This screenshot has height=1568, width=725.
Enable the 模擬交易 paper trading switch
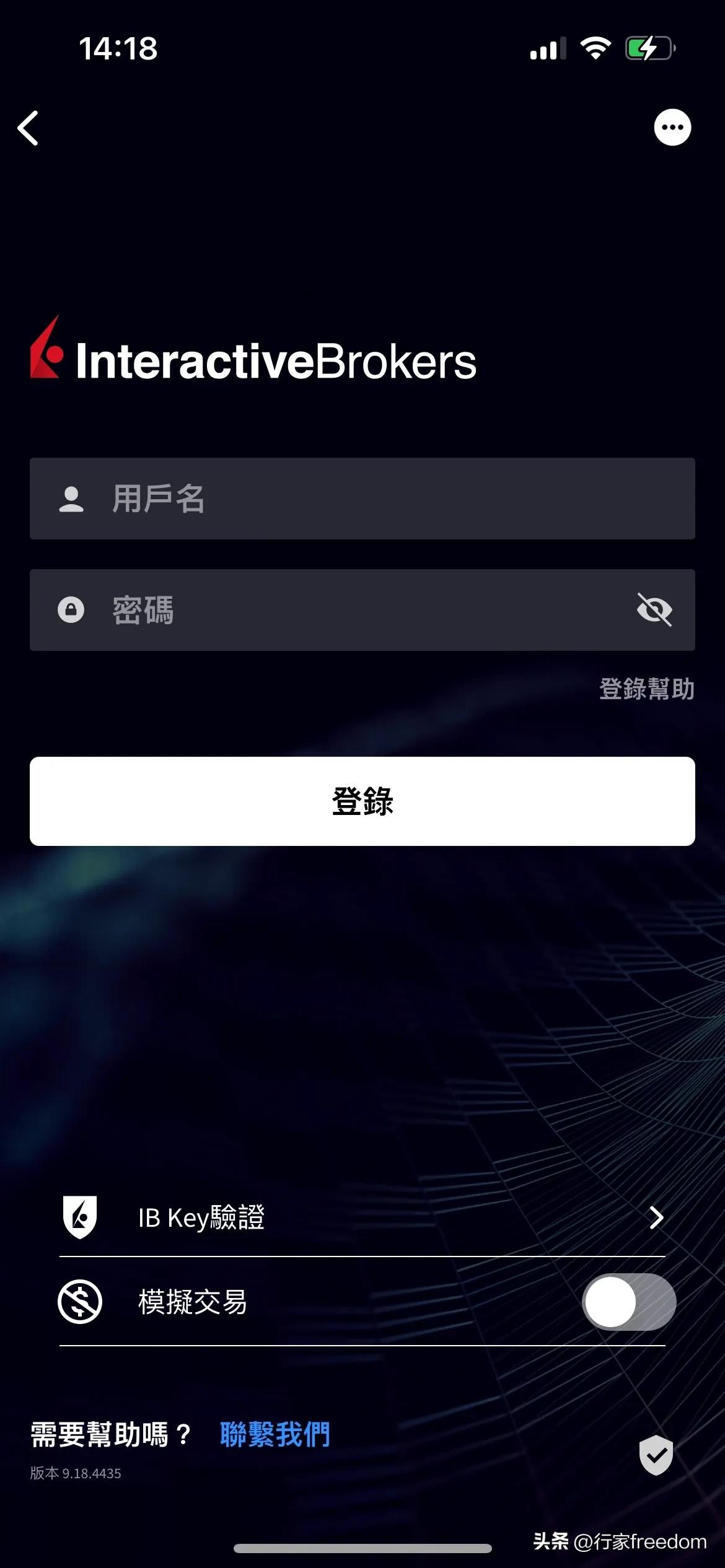[628, 1302]
